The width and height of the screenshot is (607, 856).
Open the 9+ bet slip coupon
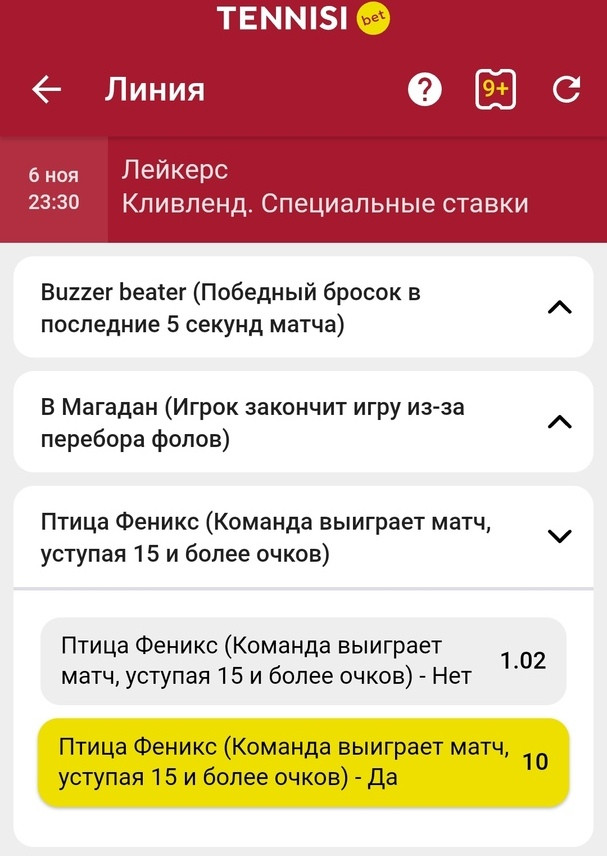click(495, 90)
